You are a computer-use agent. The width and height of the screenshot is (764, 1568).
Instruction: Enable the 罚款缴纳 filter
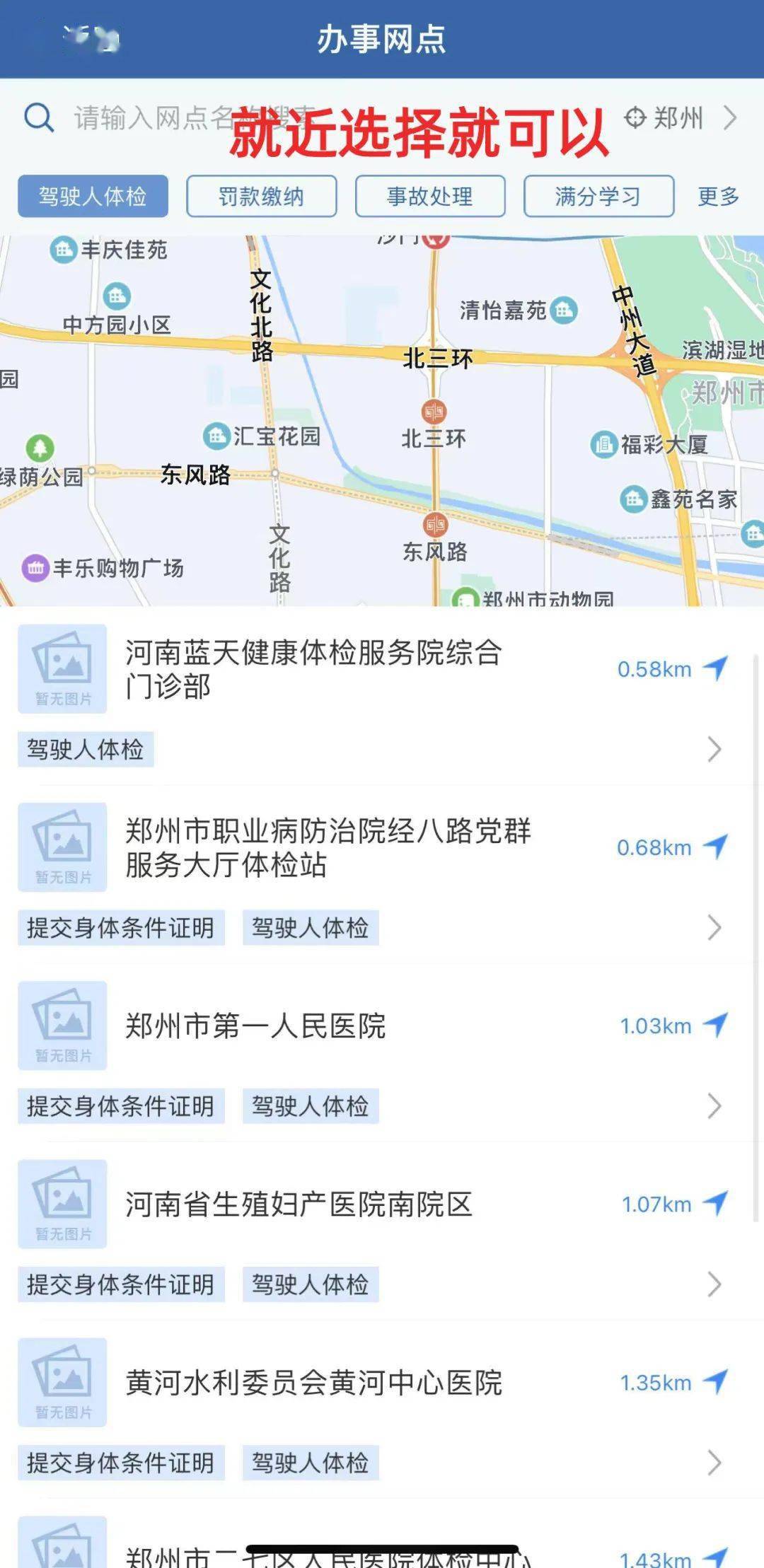point(262,197)
